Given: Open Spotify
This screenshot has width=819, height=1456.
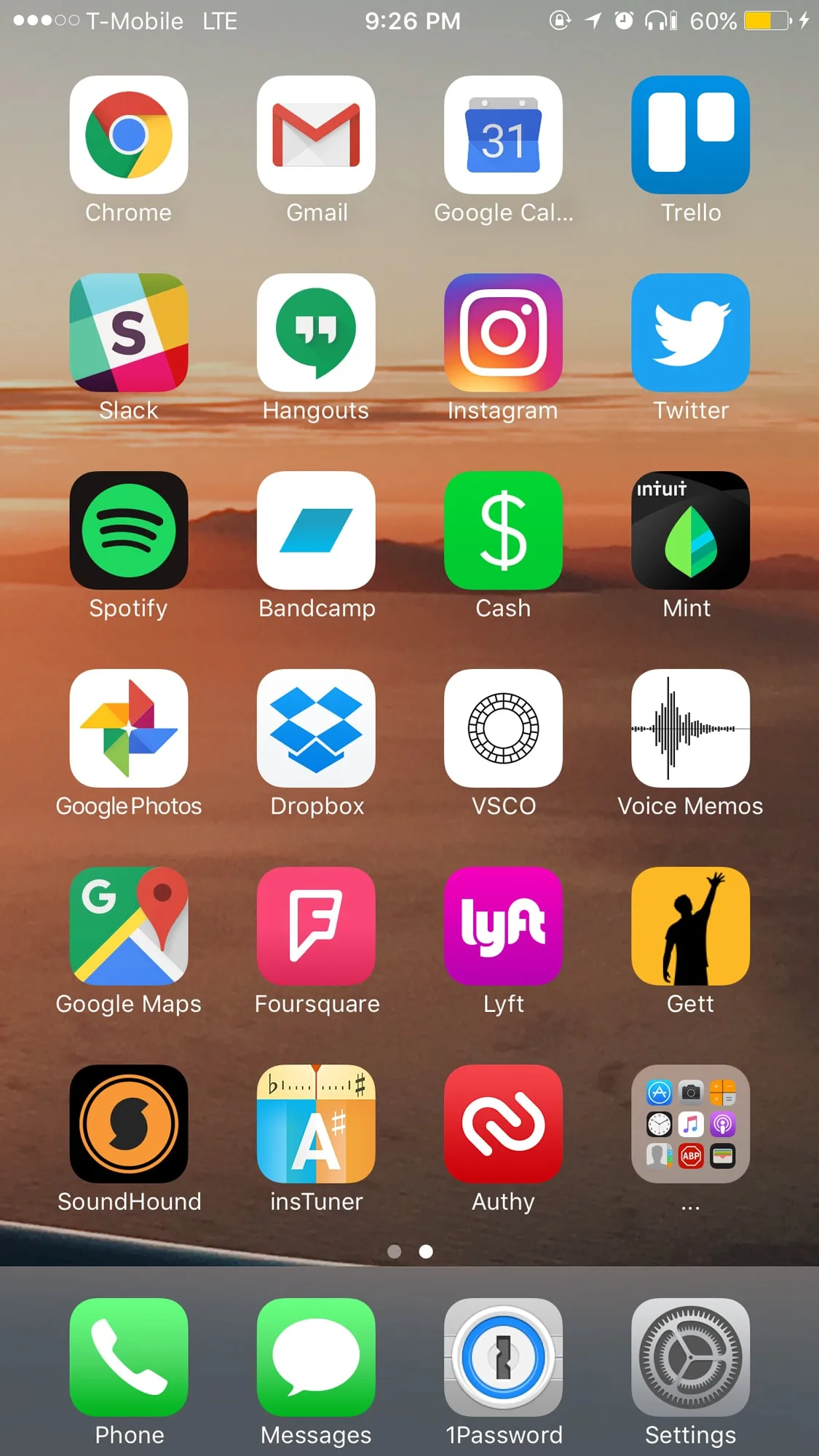Looking at the screenshot, I should tap(129, 531).
